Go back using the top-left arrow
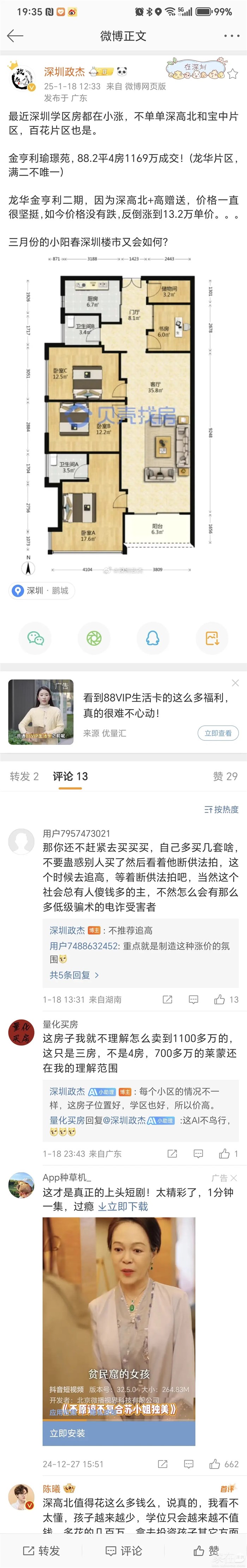The height and width of the screenshot is (1568, 247). click(14, 36)
